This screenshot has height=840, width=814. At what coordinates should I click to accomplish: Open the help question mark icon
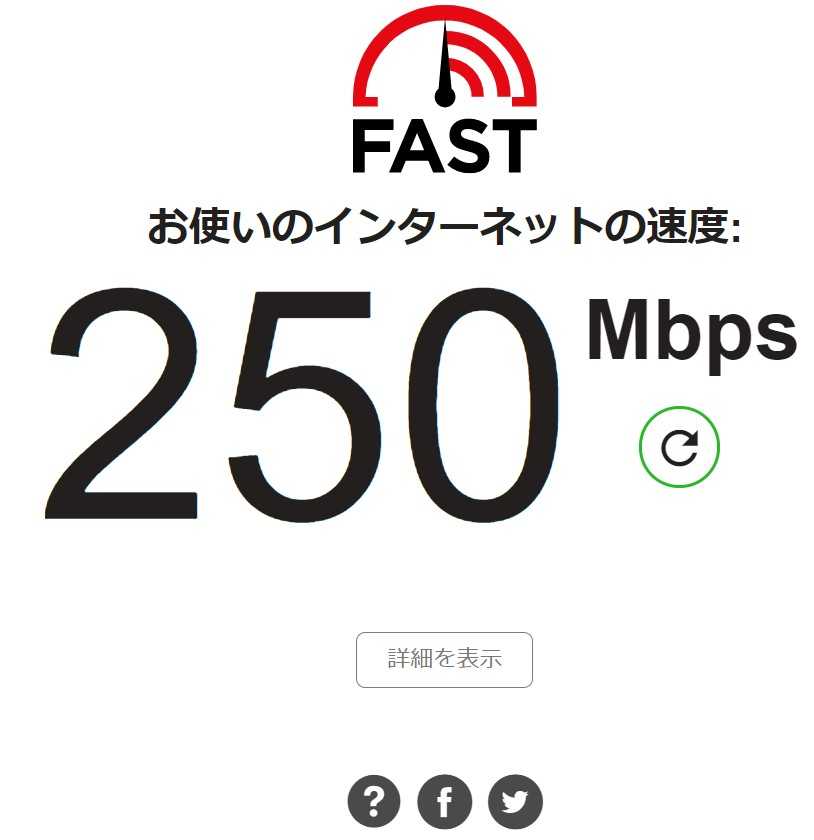(x=374, y=801)
